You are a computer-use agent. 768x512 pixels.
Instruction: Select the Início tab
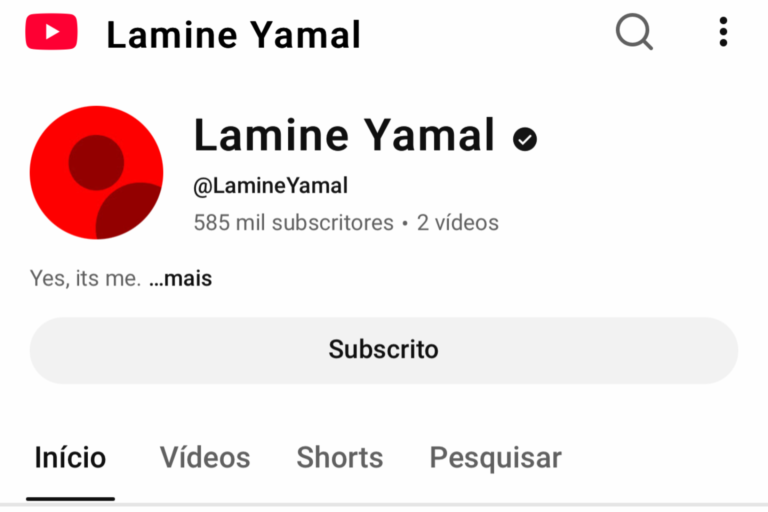70,458
